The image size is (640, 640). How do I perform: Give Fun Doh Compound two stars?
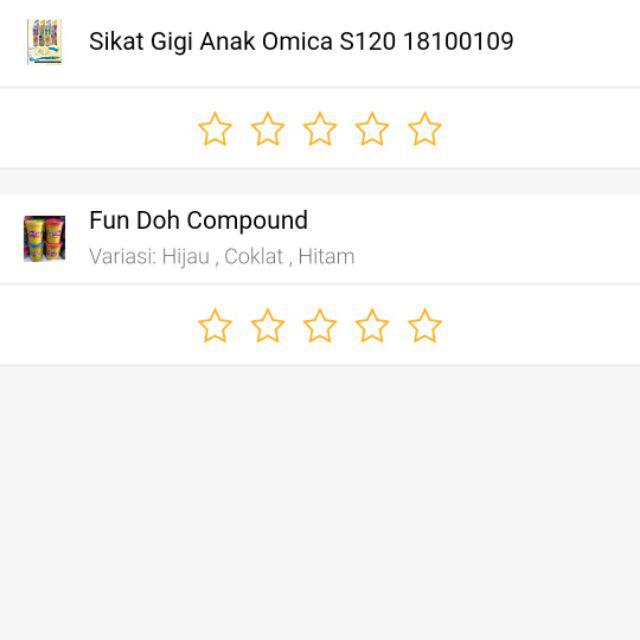point(267,326)
